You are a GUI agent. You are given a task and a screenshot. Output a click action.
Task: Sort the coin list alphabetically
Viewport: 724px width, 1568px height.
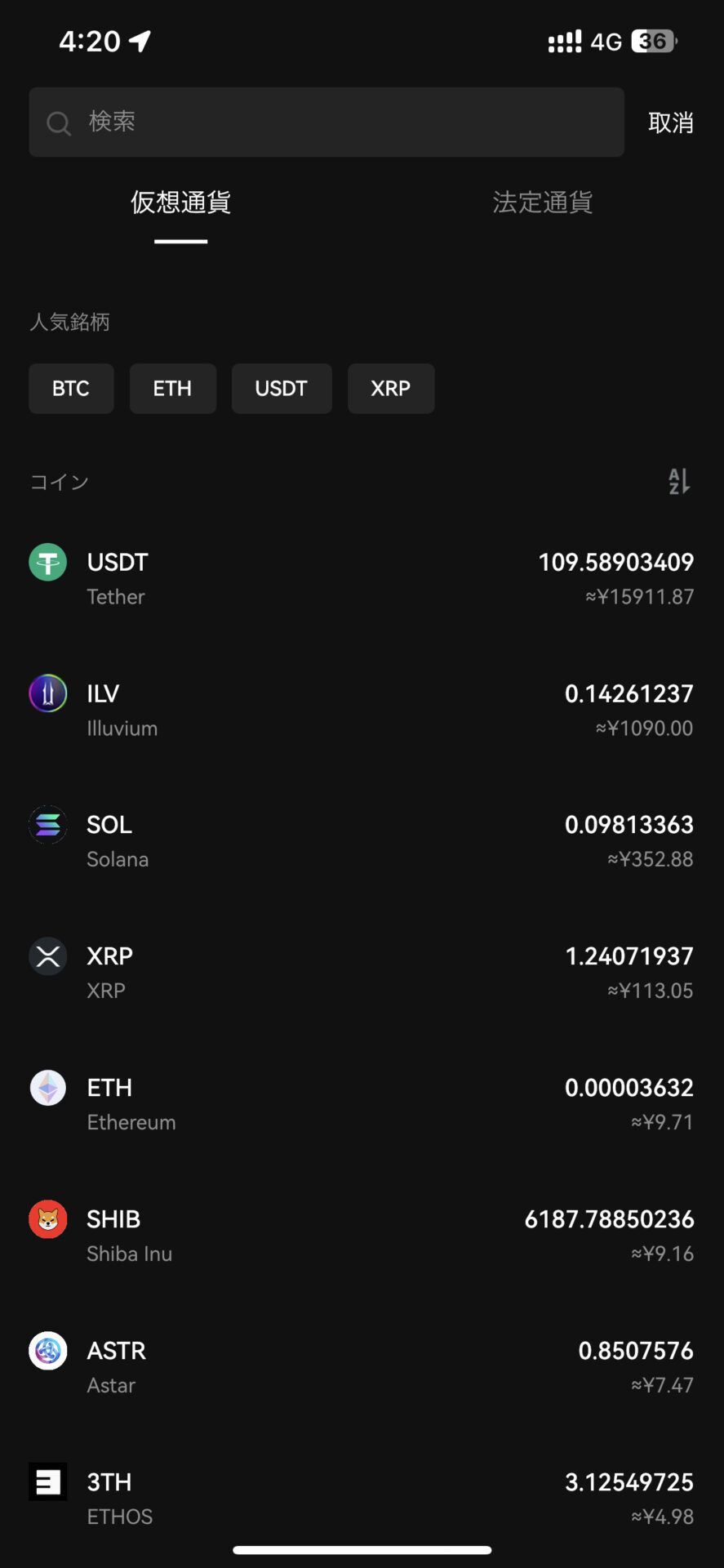[679, 481]
